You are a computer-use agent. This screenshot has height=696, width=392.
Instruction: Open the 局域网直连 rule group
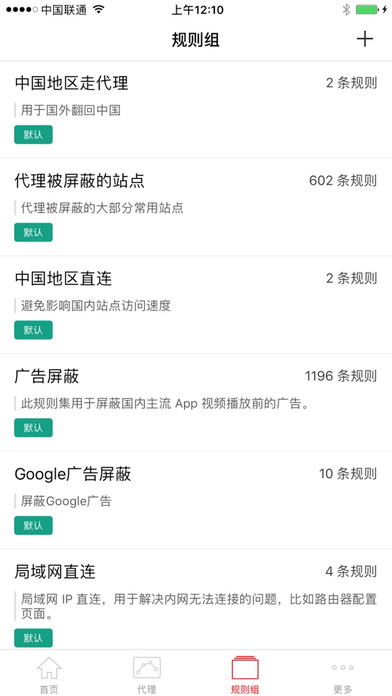(196, 600)
